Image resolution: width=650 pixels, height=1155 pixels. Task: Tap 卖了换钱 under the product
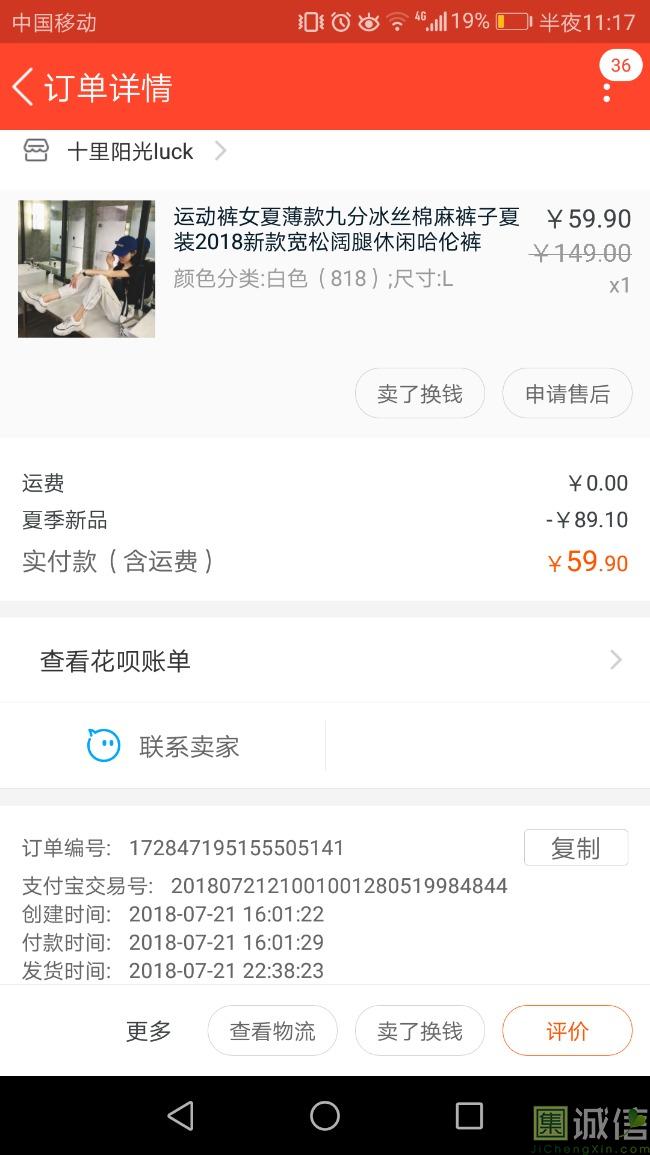point(420,394)
